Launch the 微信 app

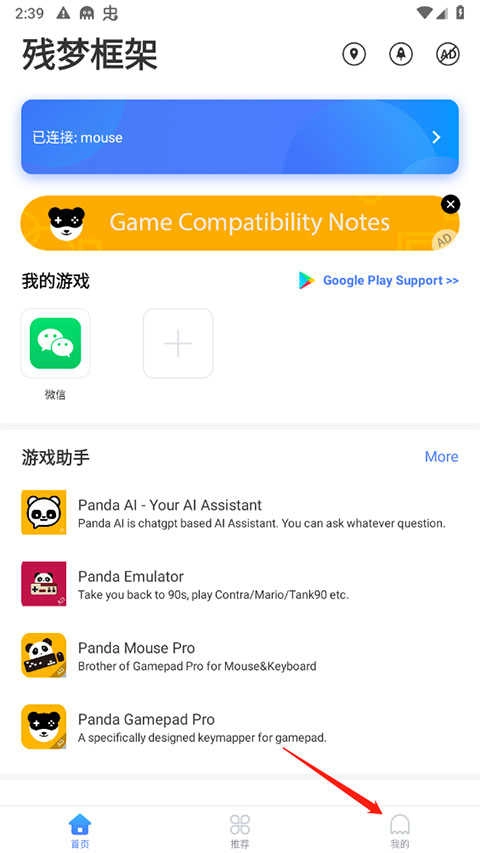pos(55,344)
